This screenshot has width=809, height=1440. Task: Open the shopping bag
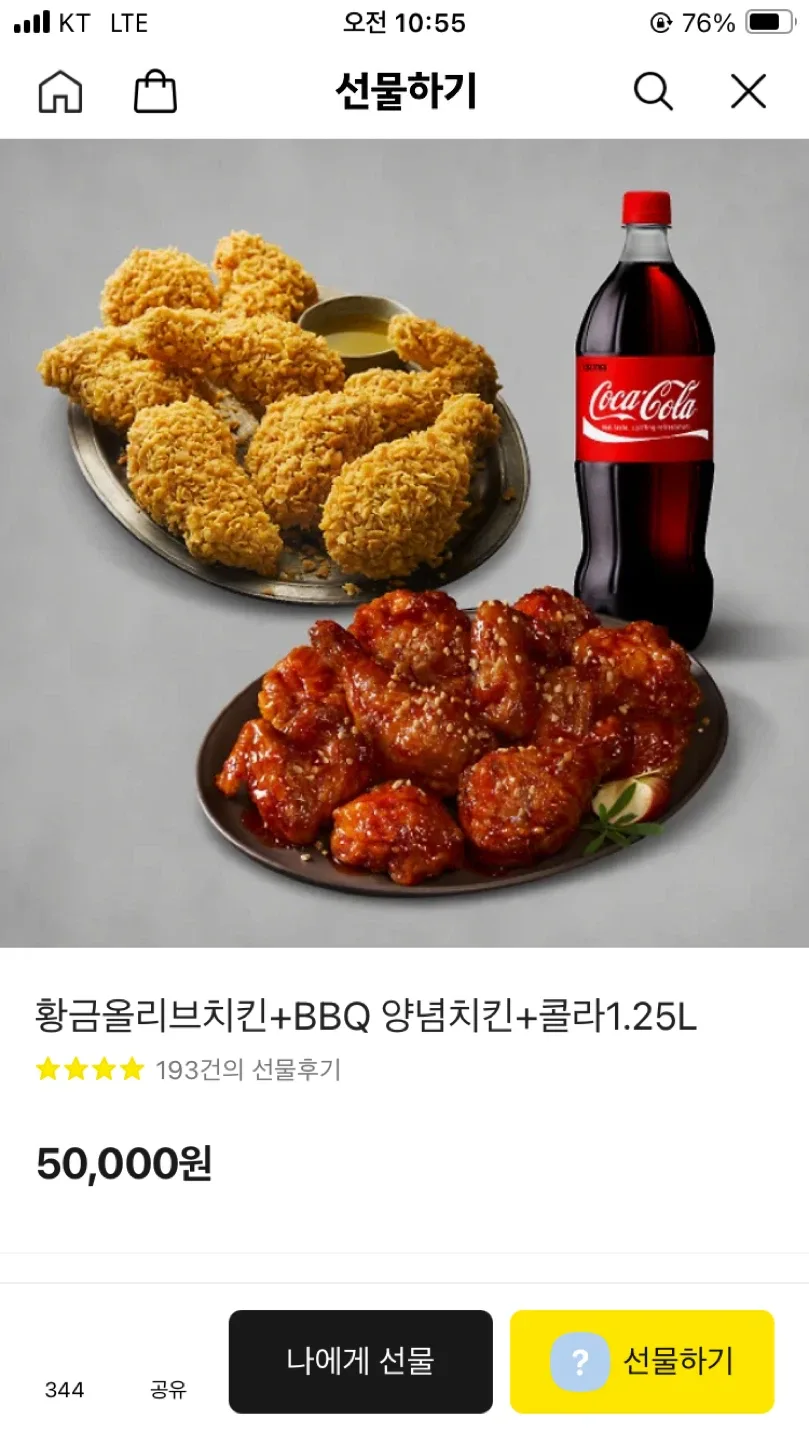point(155,92)
